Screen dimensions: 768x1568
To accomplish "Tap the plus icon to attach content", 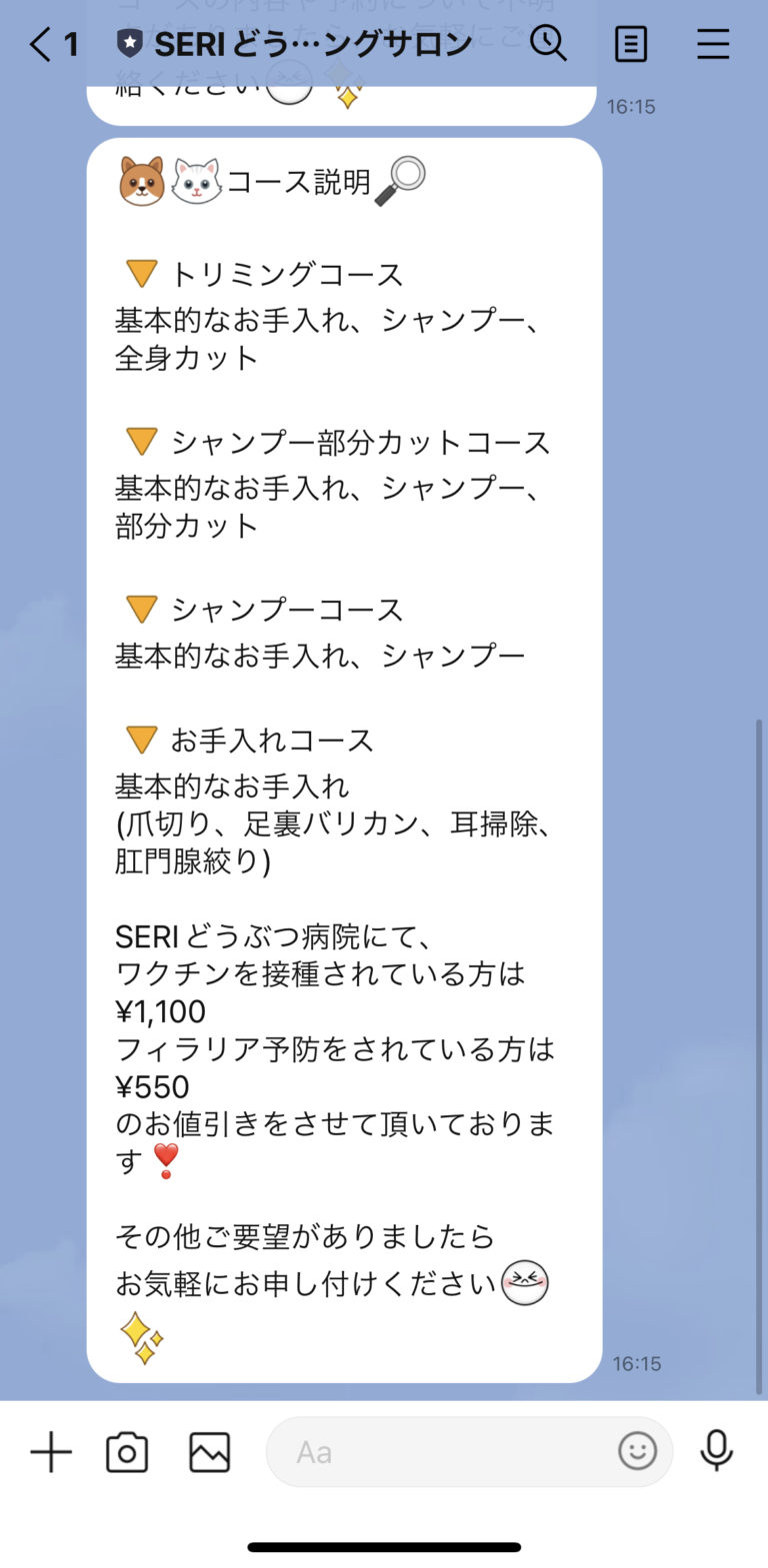I will pos(50,1452).
